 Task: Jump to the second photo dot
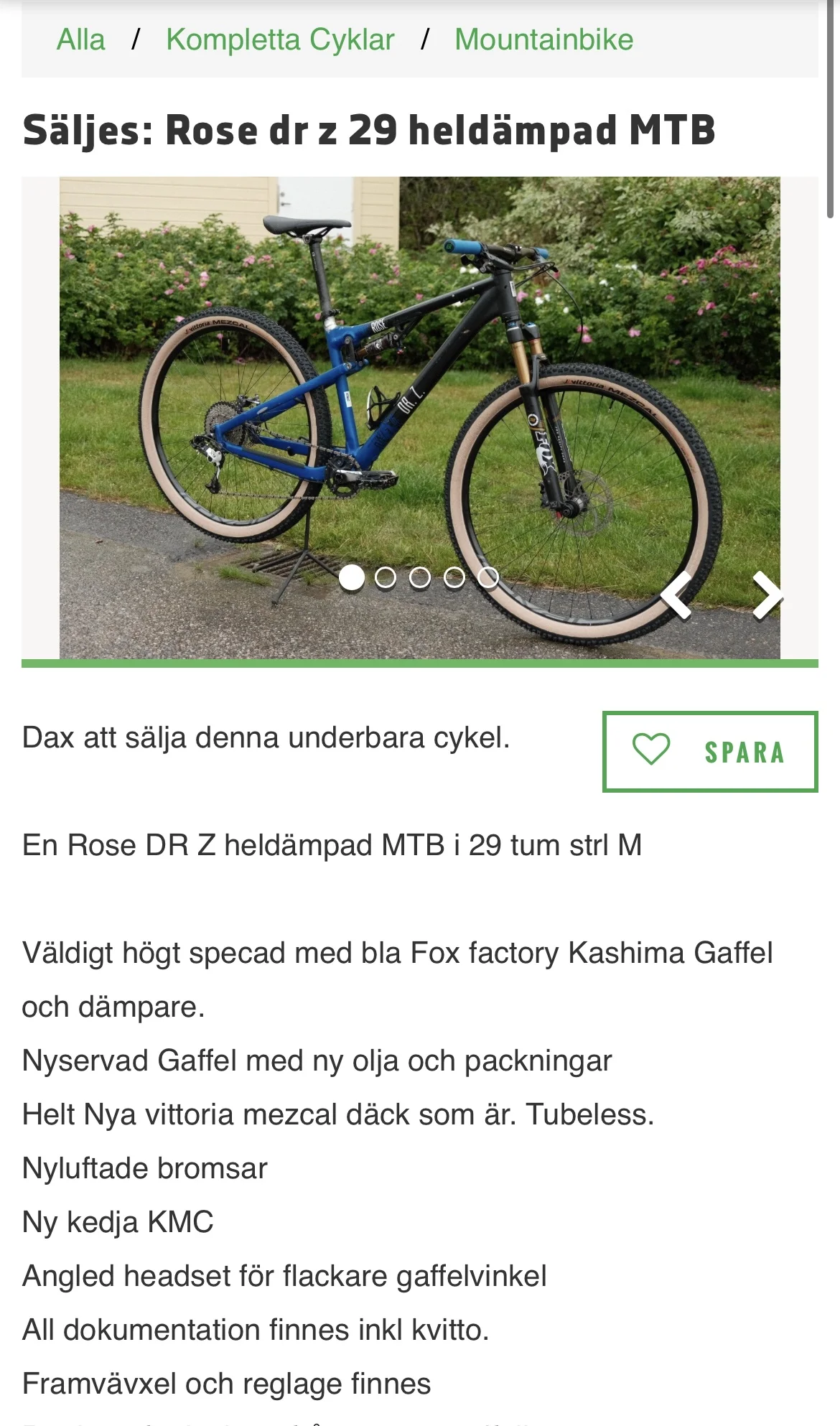(x=386, y=577)
